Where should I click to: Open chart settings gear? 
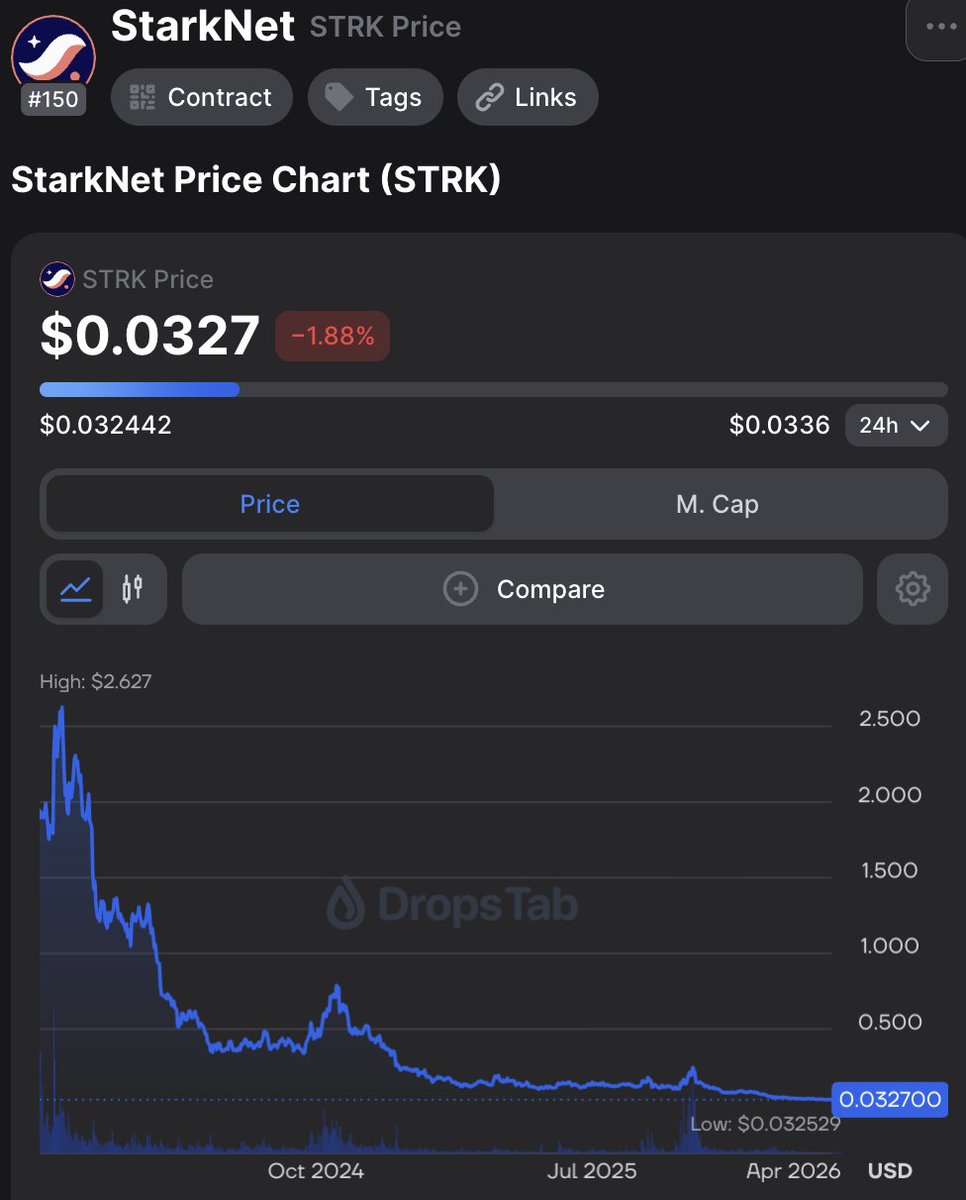912,589
